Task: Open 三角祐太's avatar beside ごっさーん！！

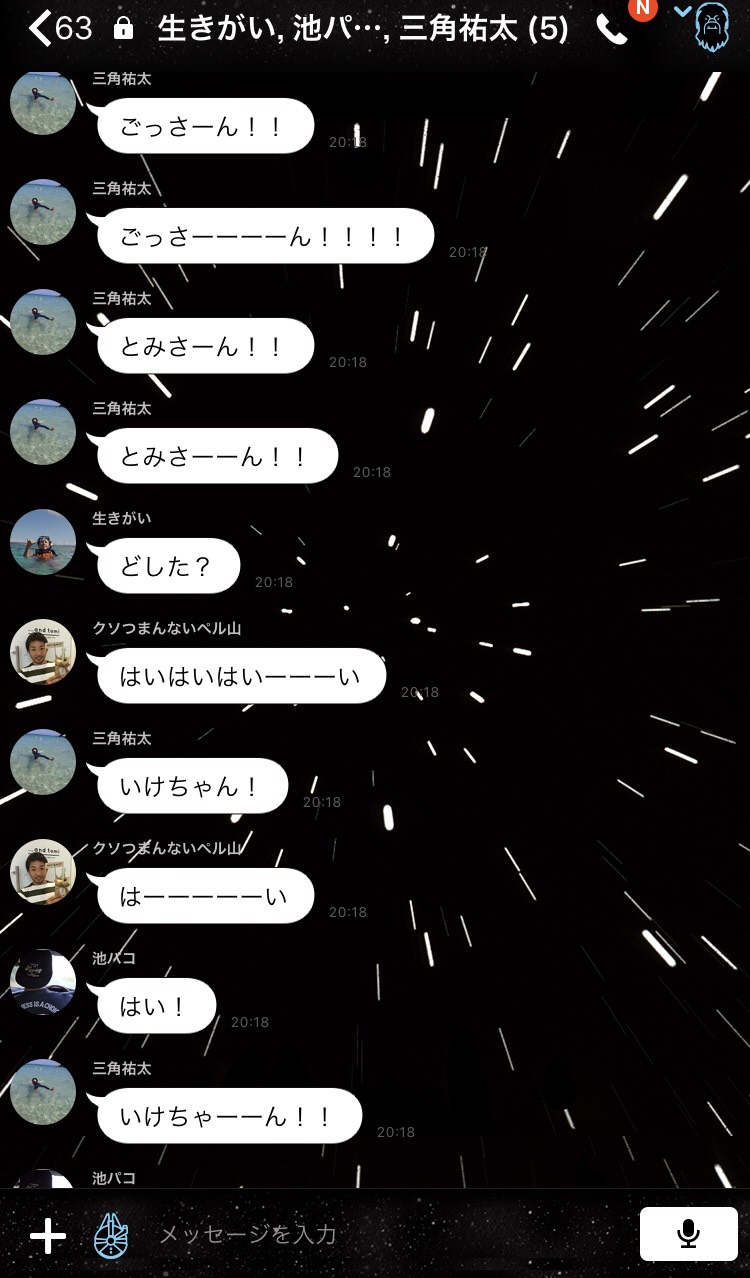Action: tap(43, 102)
